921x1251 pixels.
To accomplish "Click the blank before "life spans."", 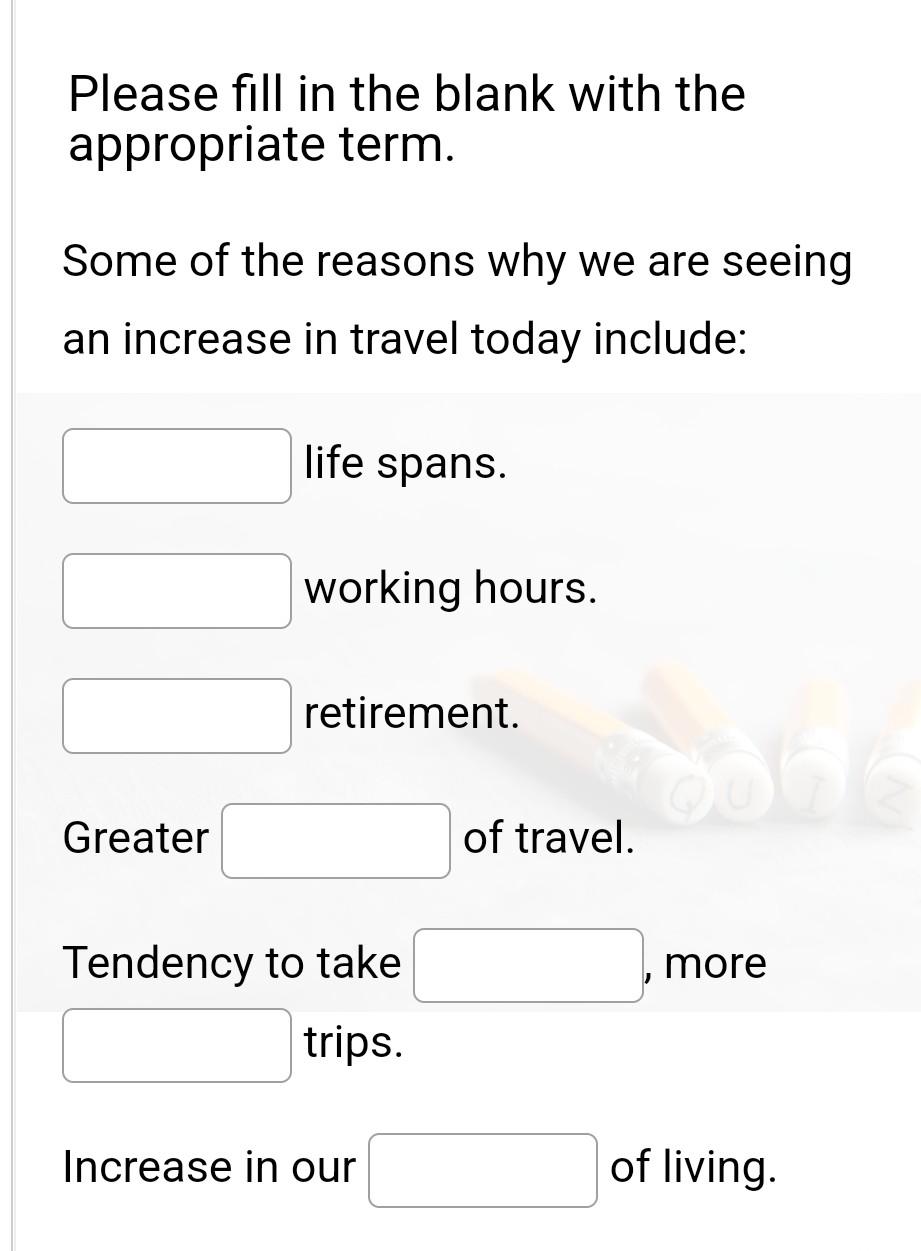I will point(176,463).
